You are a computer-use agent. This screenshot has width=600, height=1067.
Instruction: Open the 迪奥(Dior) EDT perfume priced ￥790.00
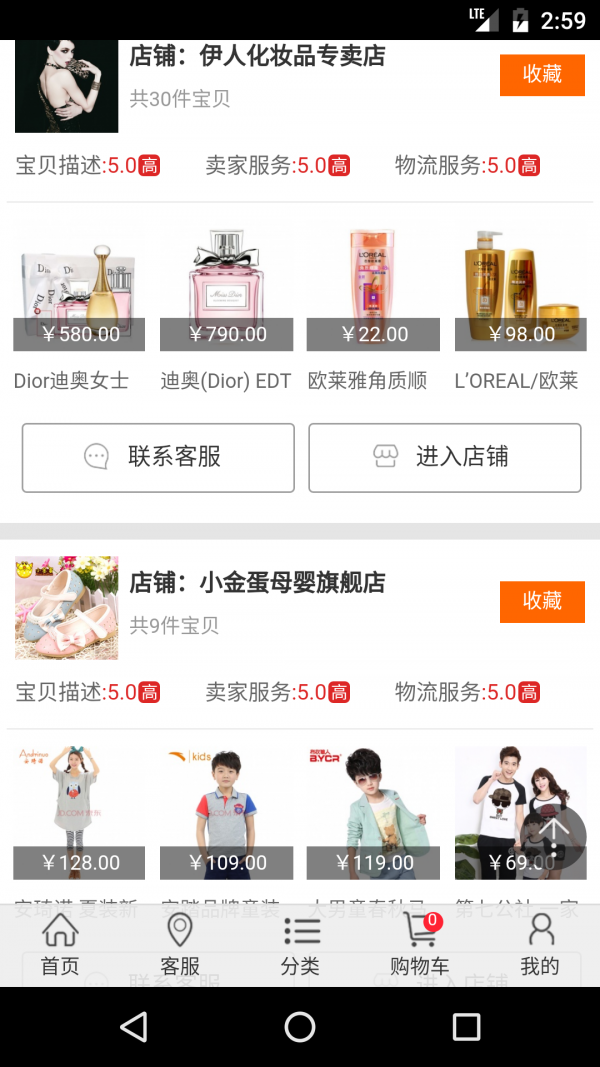(226, 290)
